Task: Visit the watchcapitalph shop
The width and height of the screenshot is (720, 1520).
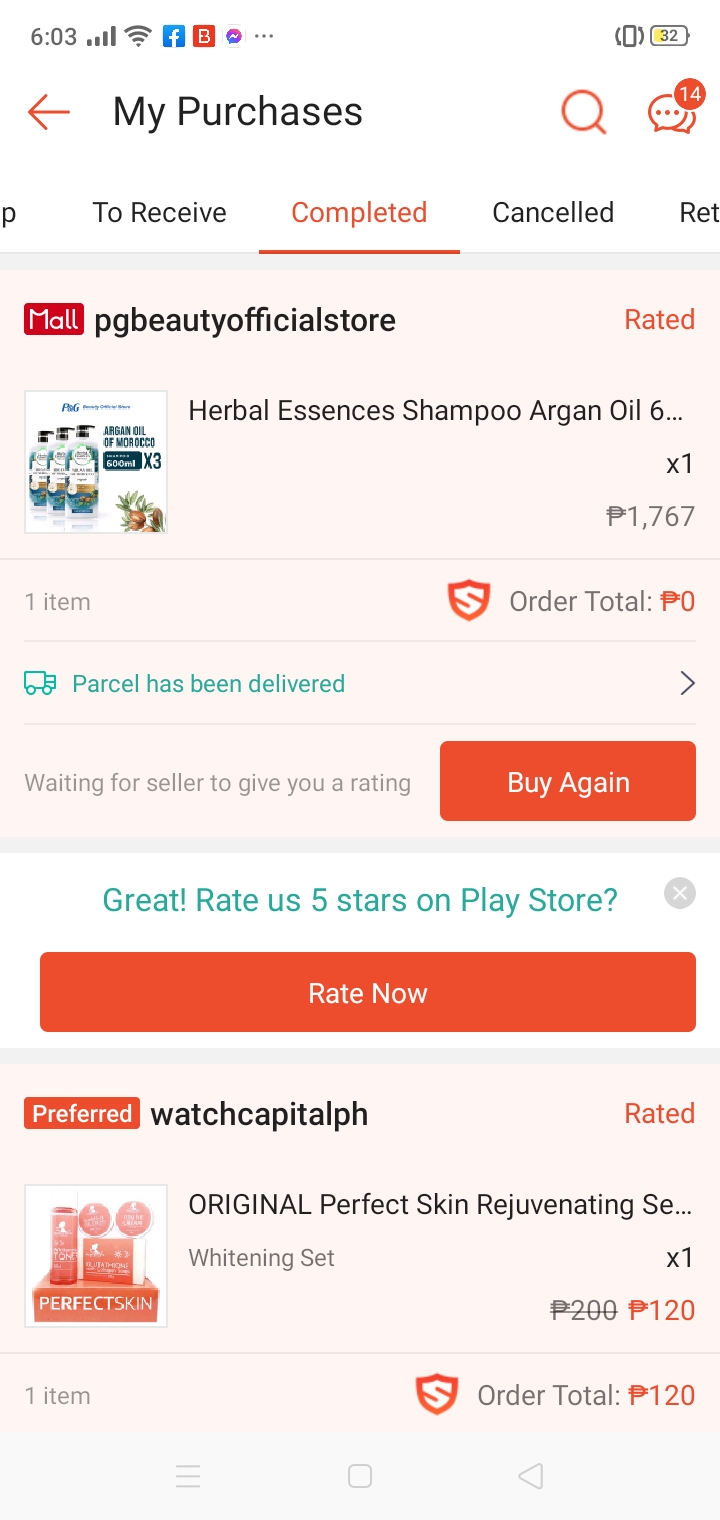Action: tap(259, 1114)
